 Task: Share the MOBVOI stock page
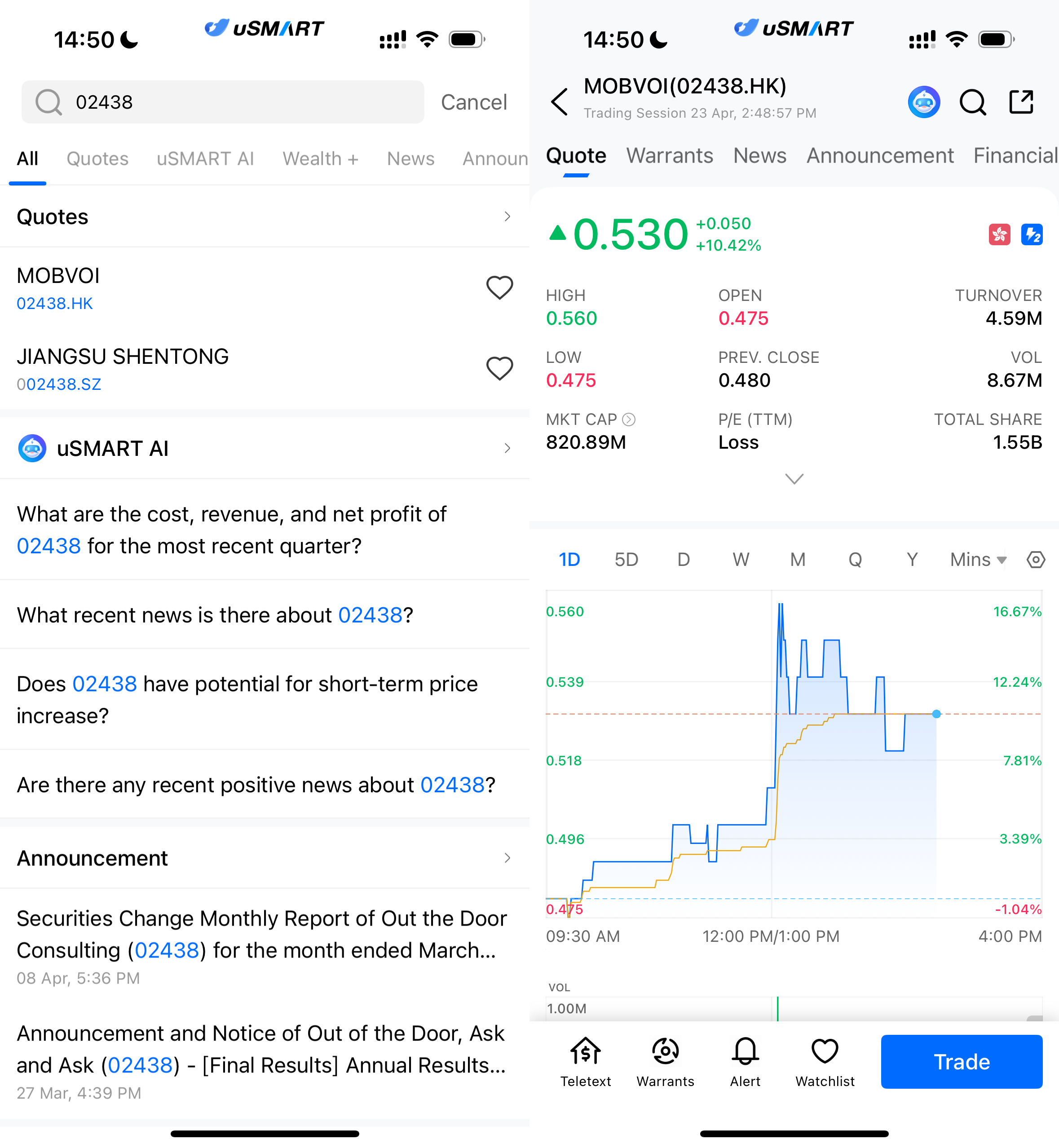coord(1021,102)
